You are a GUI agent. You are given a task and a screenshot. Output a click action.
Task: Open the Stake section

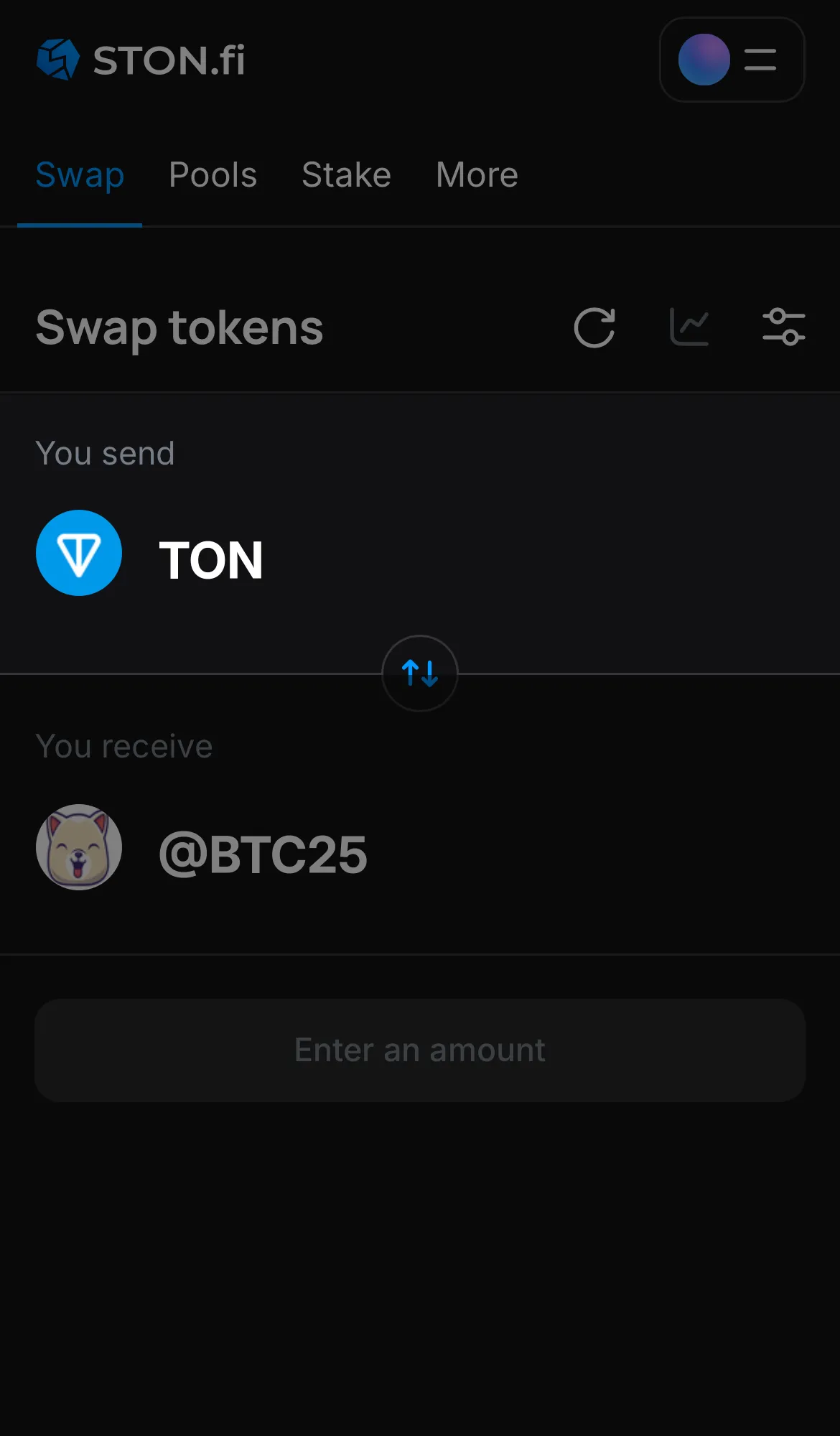tap(346, 174)
